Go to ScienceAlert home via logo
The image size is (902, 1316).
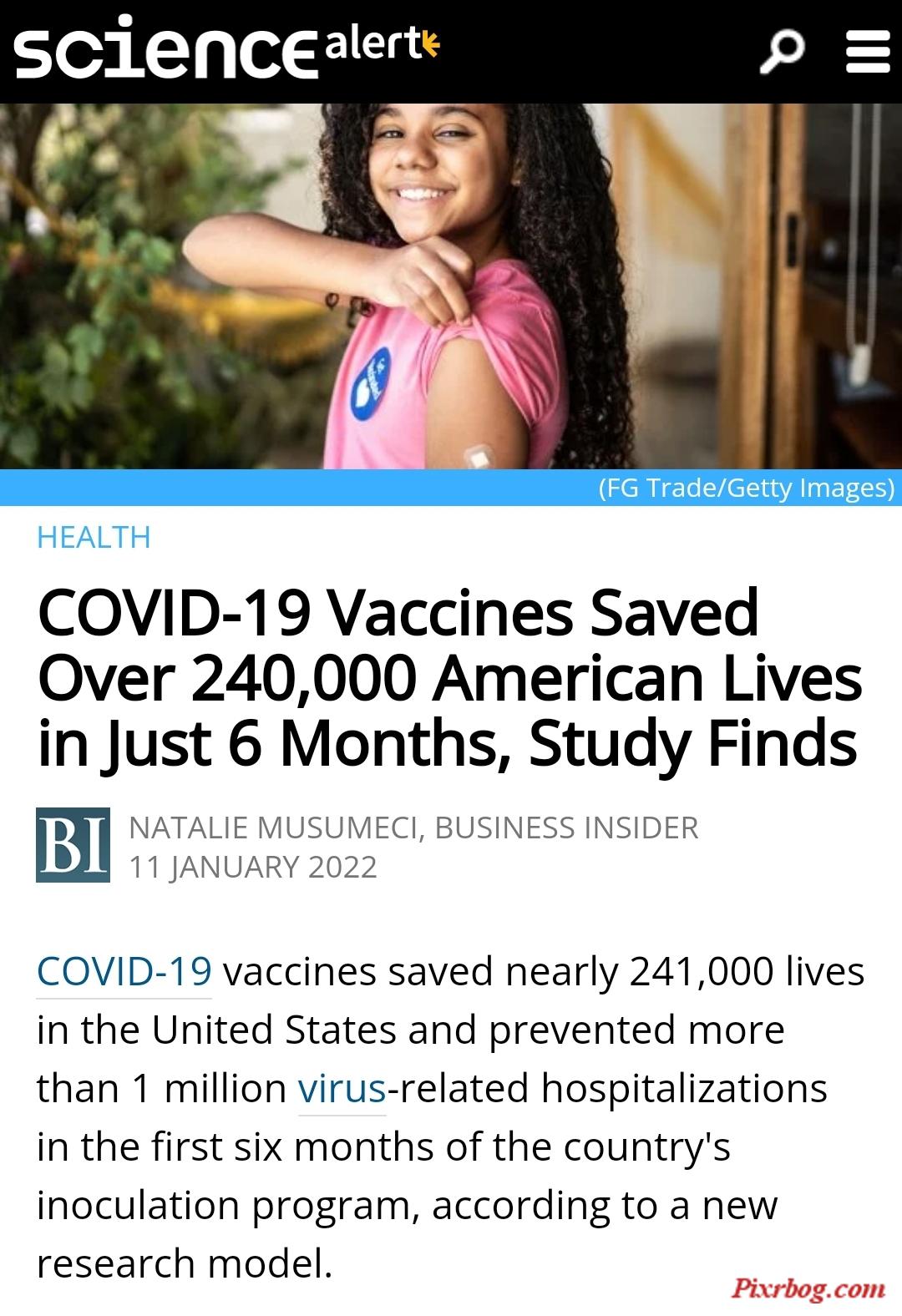tap(225, 48)
